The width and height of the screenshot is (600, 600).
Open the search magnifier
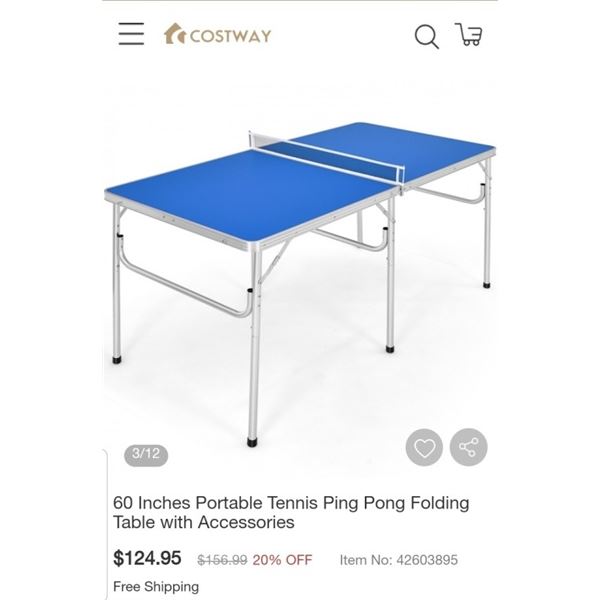click(x=427, y=37)
